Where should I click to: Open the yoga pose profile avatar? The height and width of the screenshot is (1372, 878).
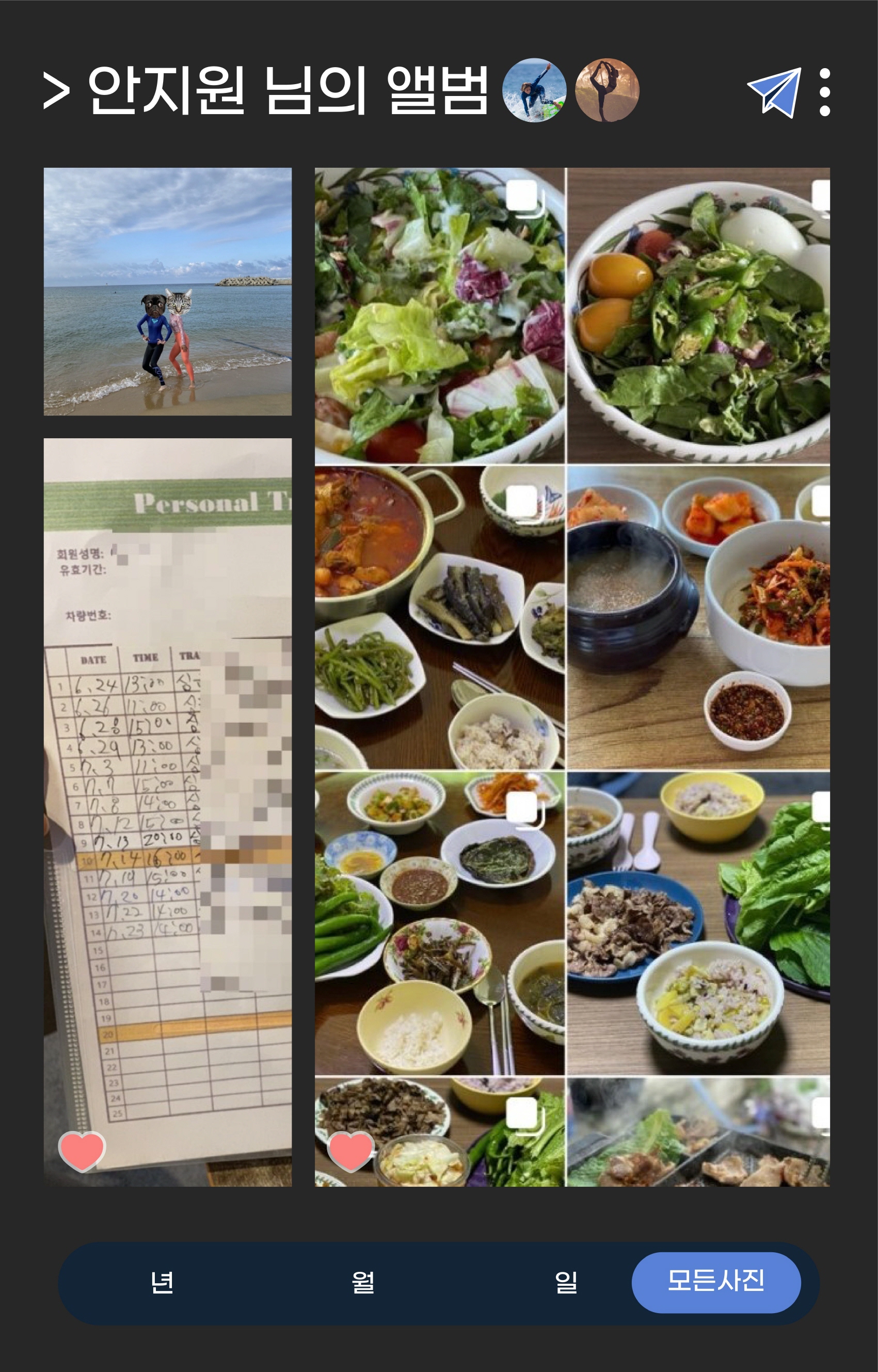coord(606,90)
